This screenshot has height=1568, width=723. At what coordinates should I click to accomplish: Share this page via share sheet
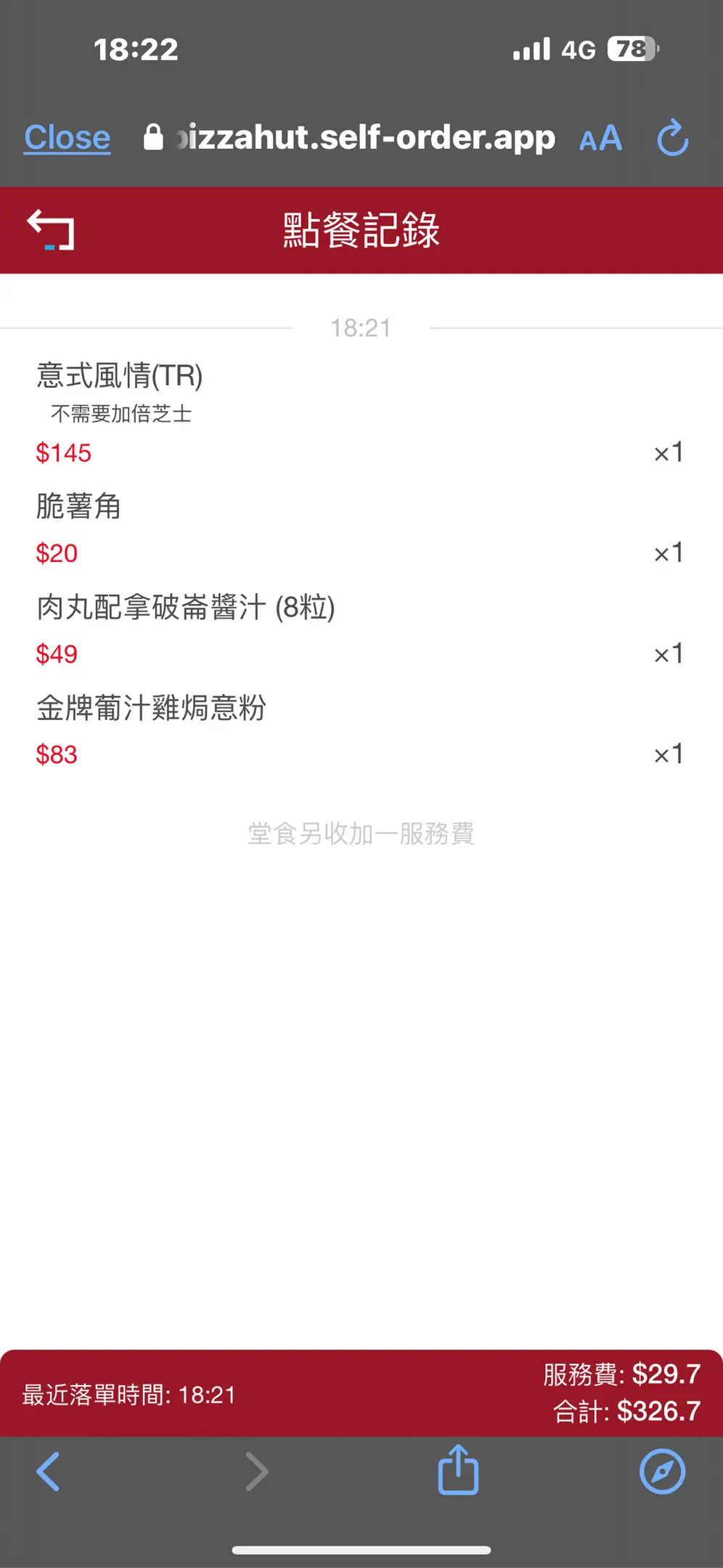(x=458, y=1469)
